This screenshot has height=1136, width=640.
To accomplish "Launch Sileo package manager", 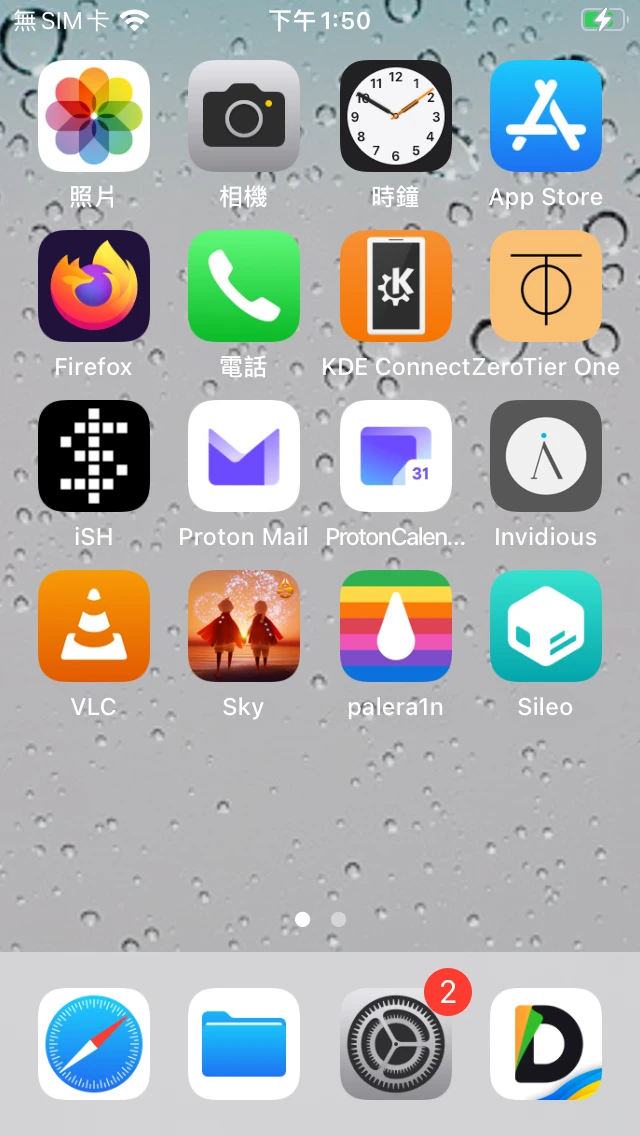I will (x=546, y=626).
